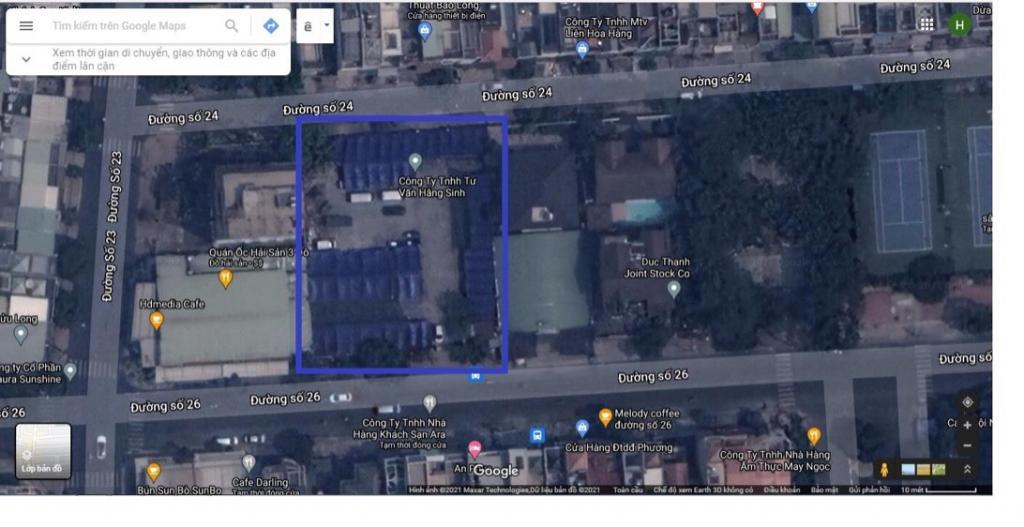The width and height of the screenshot is (1024, 527).
Task: Show my current location
Action: tap(967, 402)
